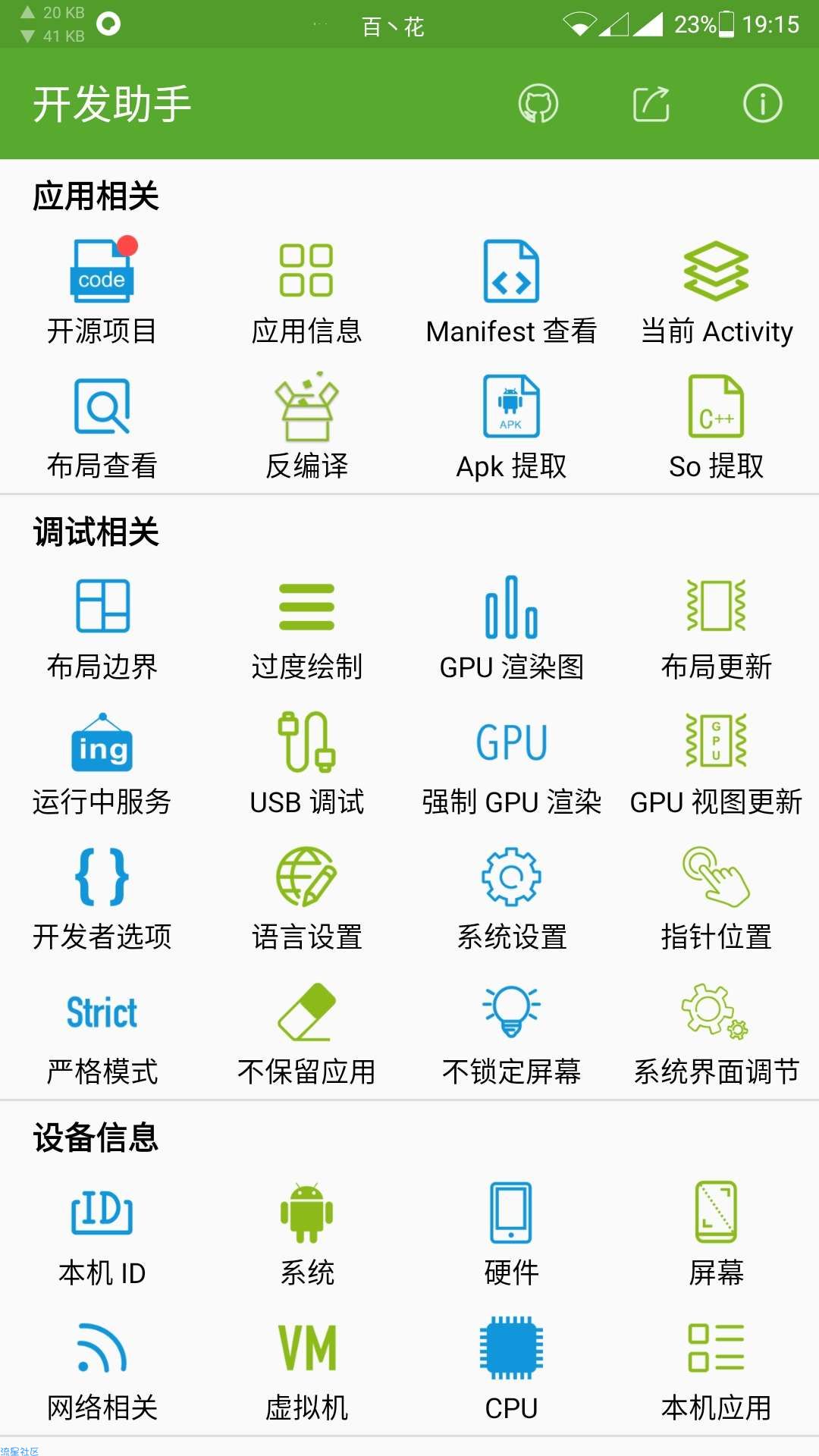
Task: Open So 提取
Action: [717, 428]
